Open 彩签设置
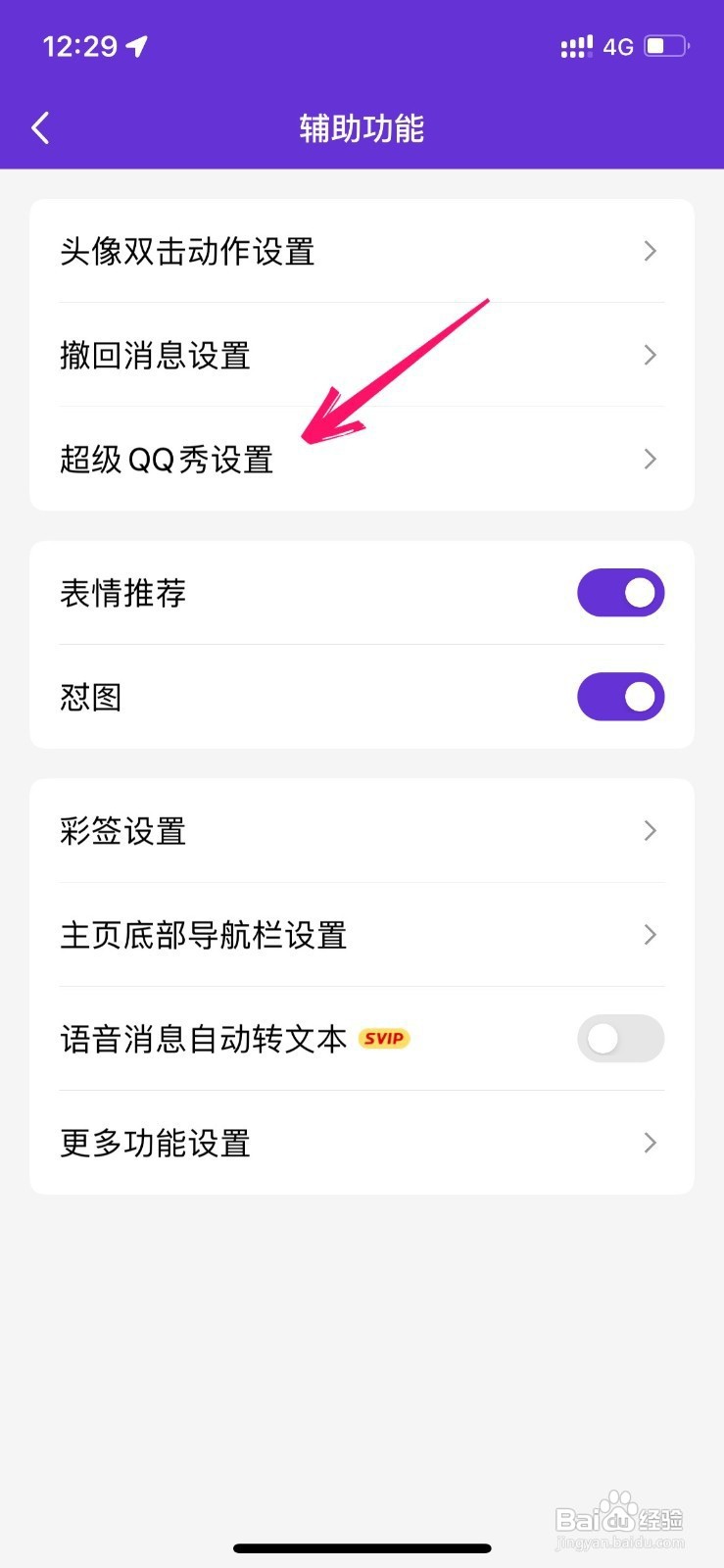Image resolution: width=724 pixels, height=1568 pixels. tap(362, 831)
